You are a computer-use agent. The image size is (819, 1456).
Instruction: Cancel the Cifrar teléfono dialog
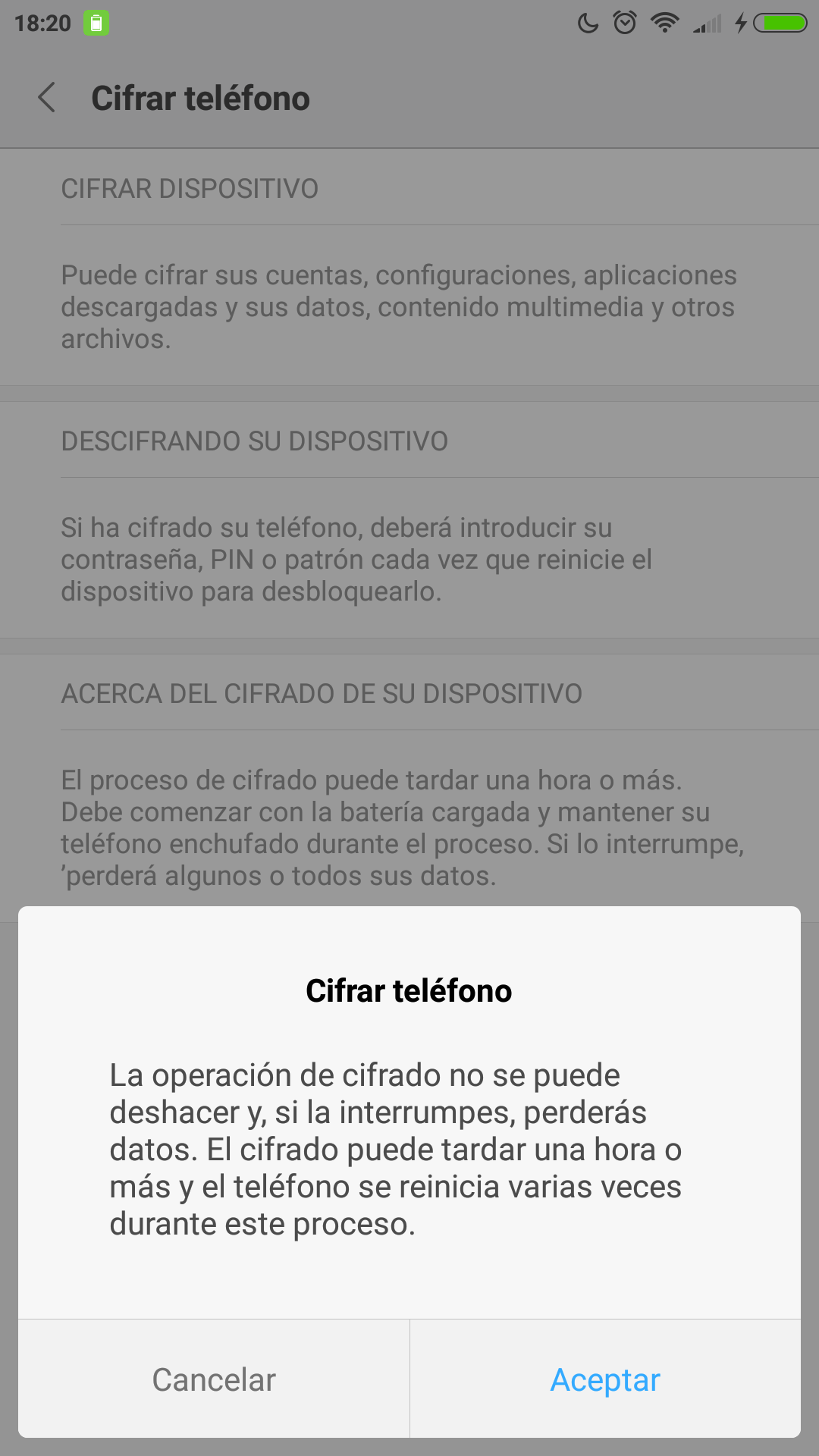(x=214, y=1379)
